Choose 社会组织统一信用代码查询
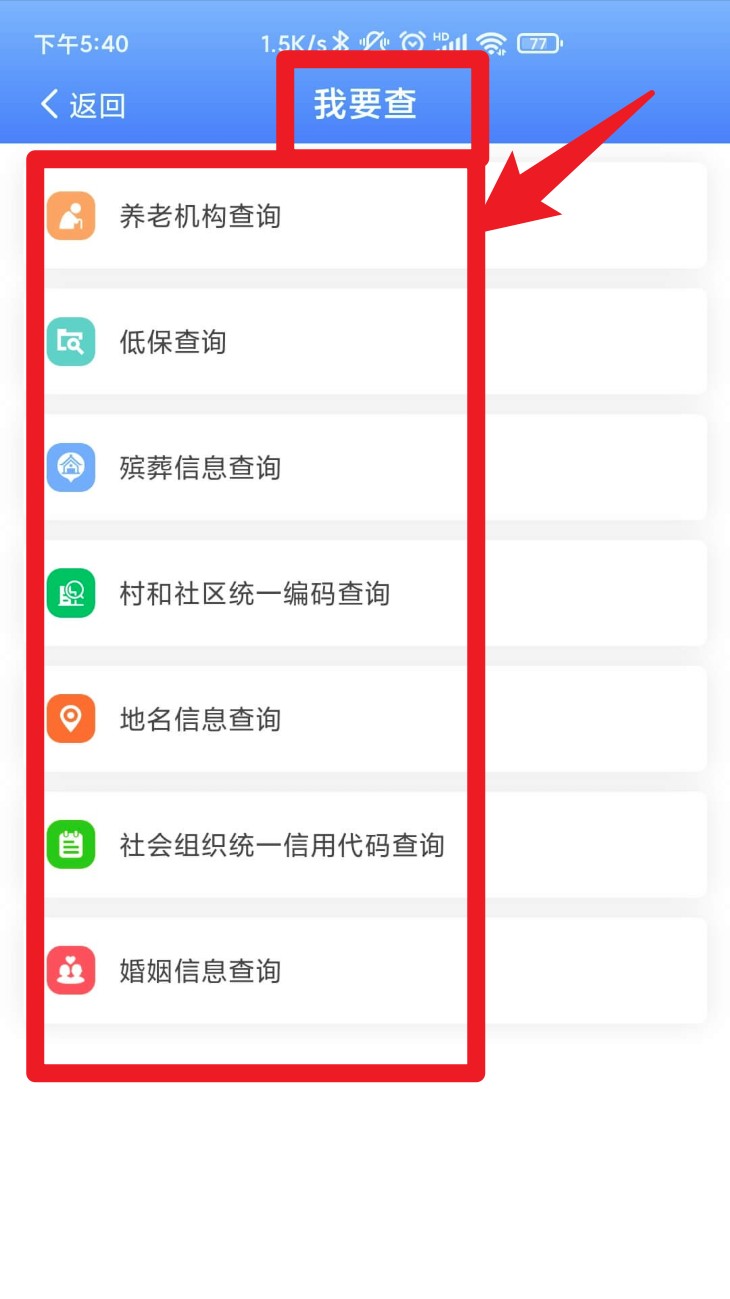 tap(281, 846)
